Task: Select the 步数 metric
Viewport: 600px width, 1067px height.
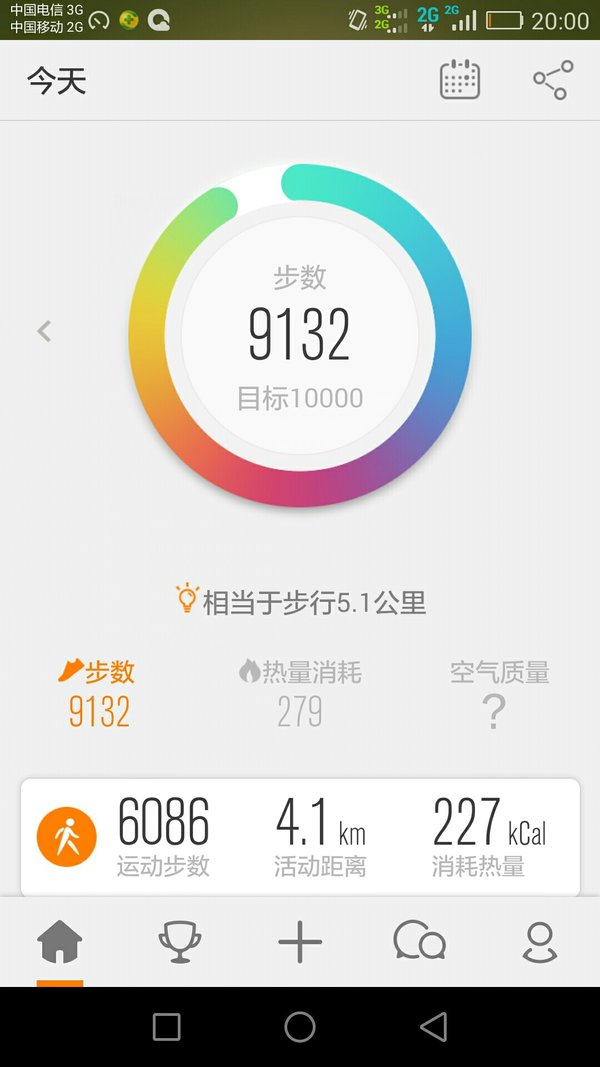Action: click(x=98, y=693)
